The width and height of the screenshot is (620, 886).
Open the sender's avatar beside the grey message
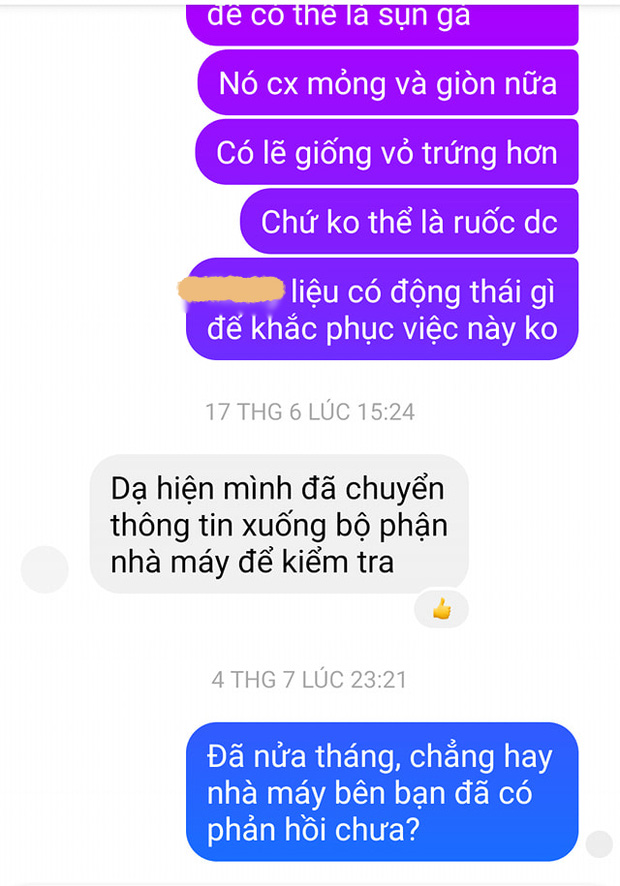pyautogui.click(x=45, y=570)
